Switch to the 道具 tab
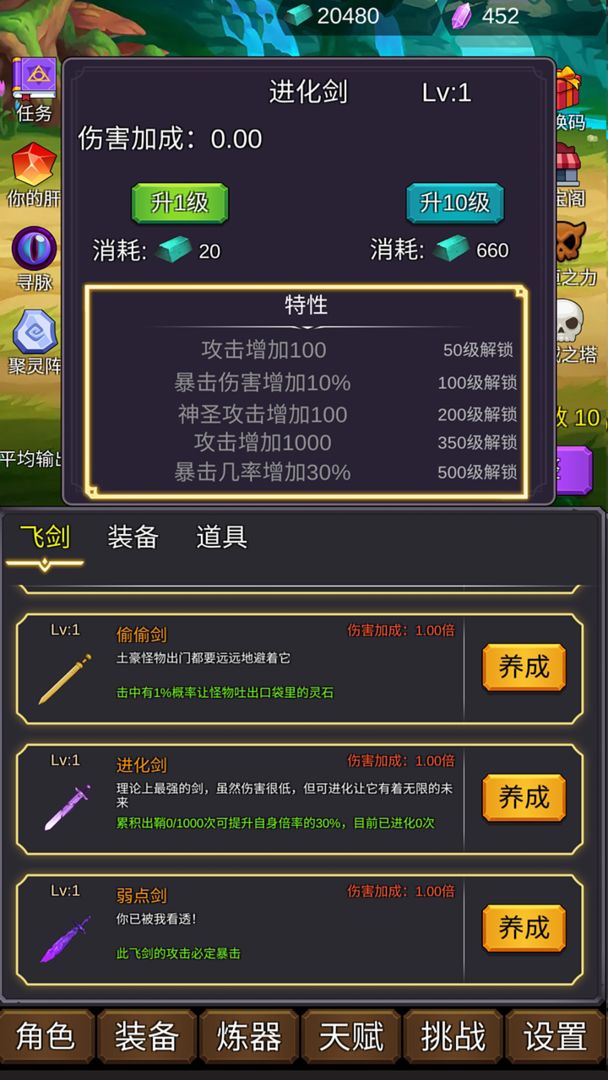 coord(221,537)
